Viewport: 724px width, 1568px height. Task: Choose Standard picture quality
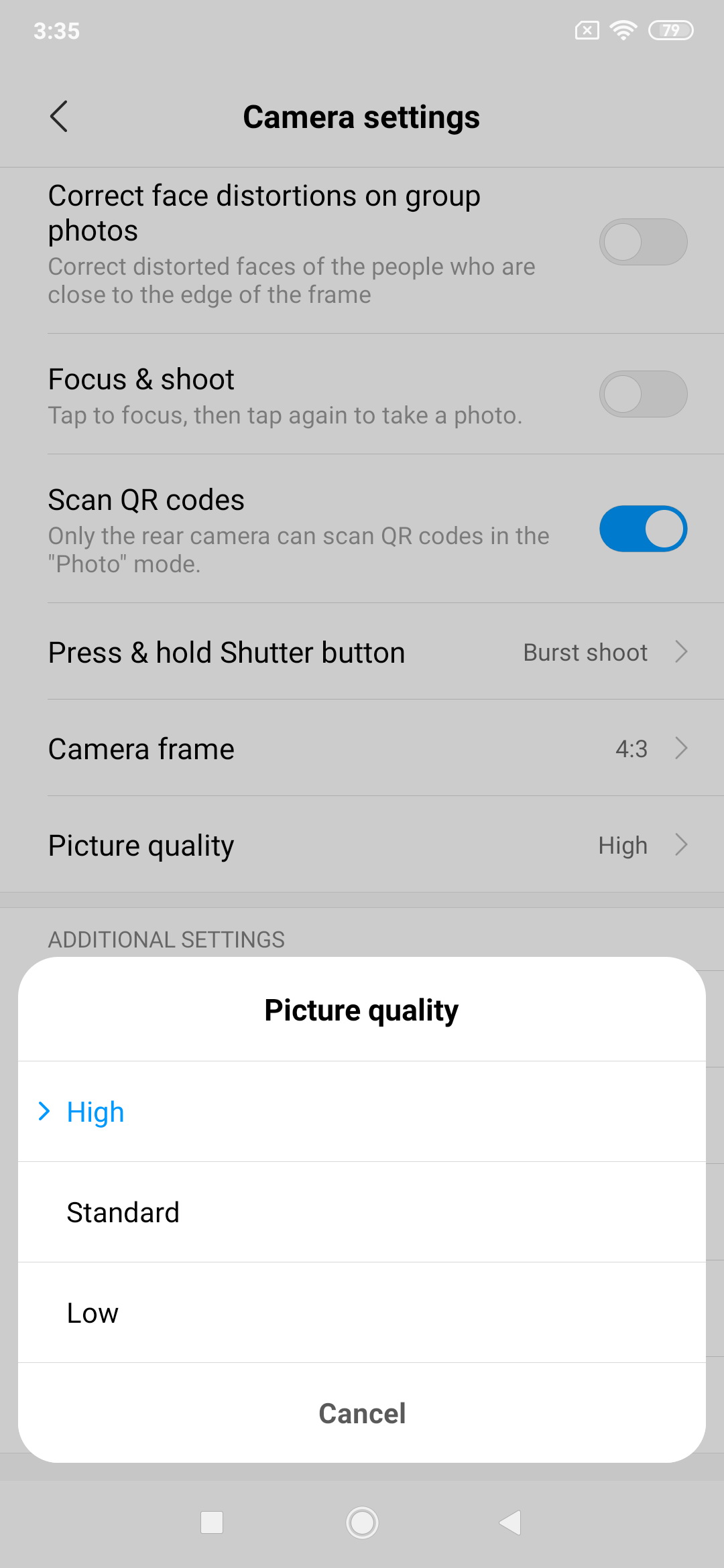362,1212
